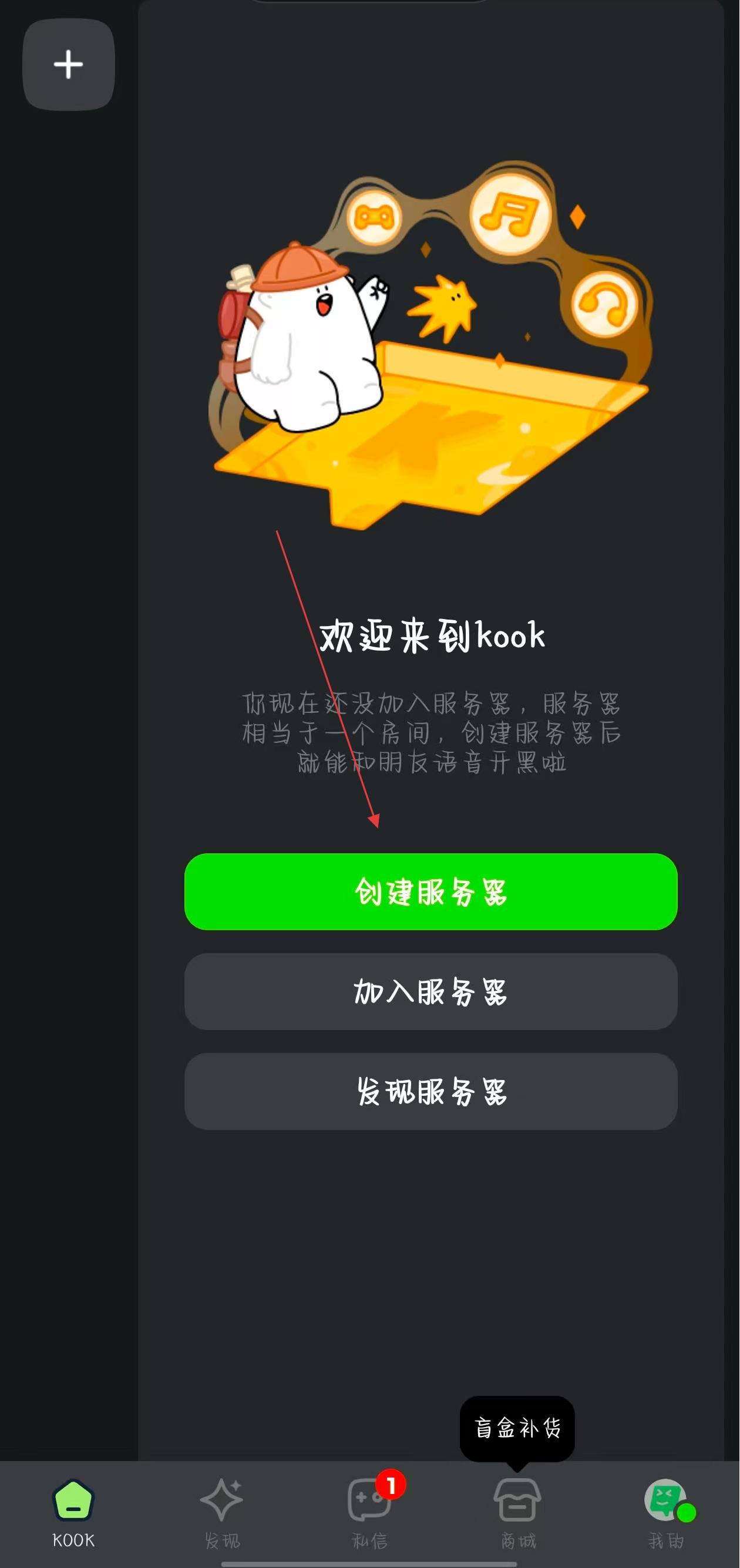Tap 加入服务器 to join a server
Screen dimensions: 740x1568
(431, 991)
